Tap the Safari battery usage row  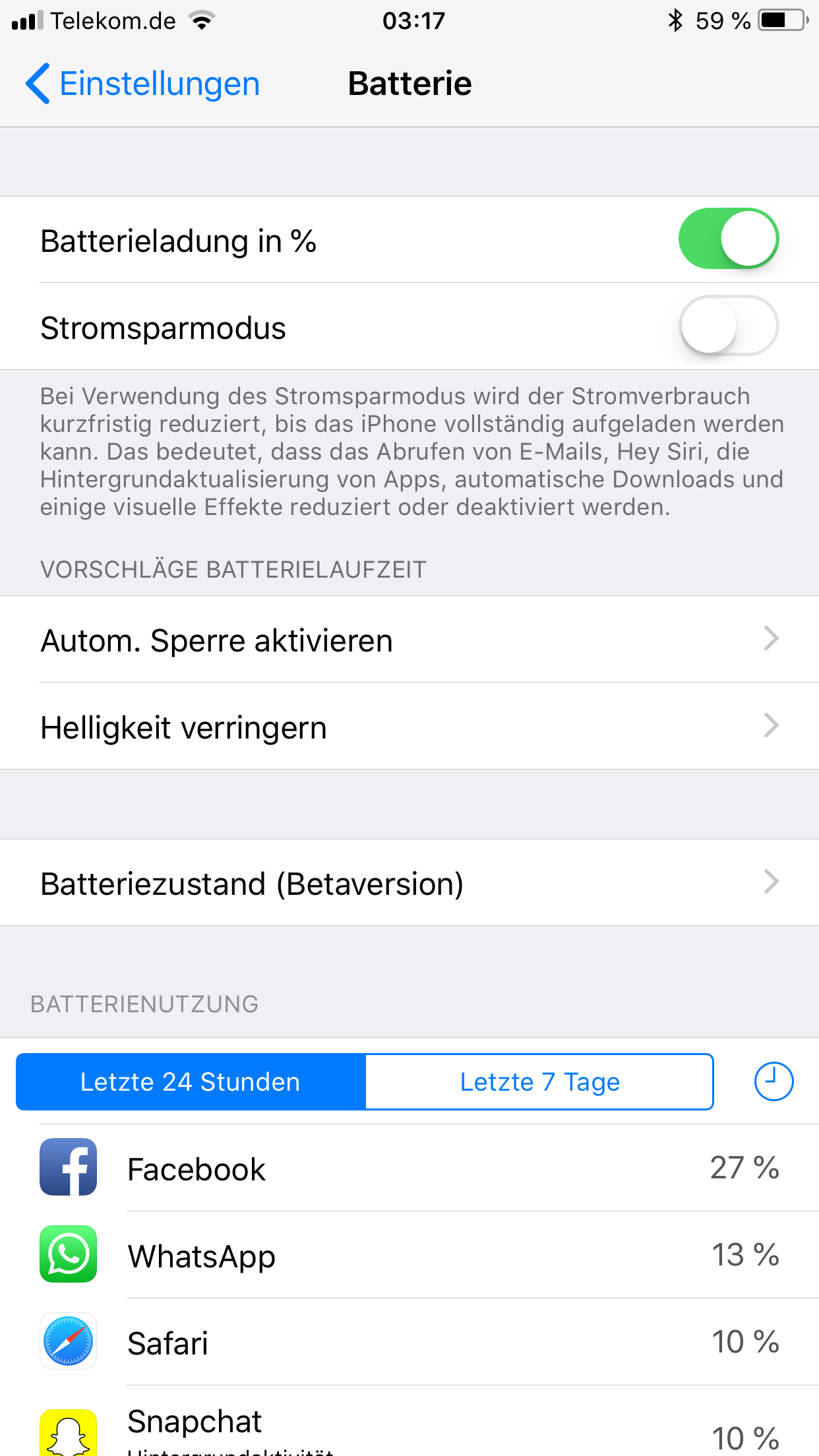pos(409,1342)
